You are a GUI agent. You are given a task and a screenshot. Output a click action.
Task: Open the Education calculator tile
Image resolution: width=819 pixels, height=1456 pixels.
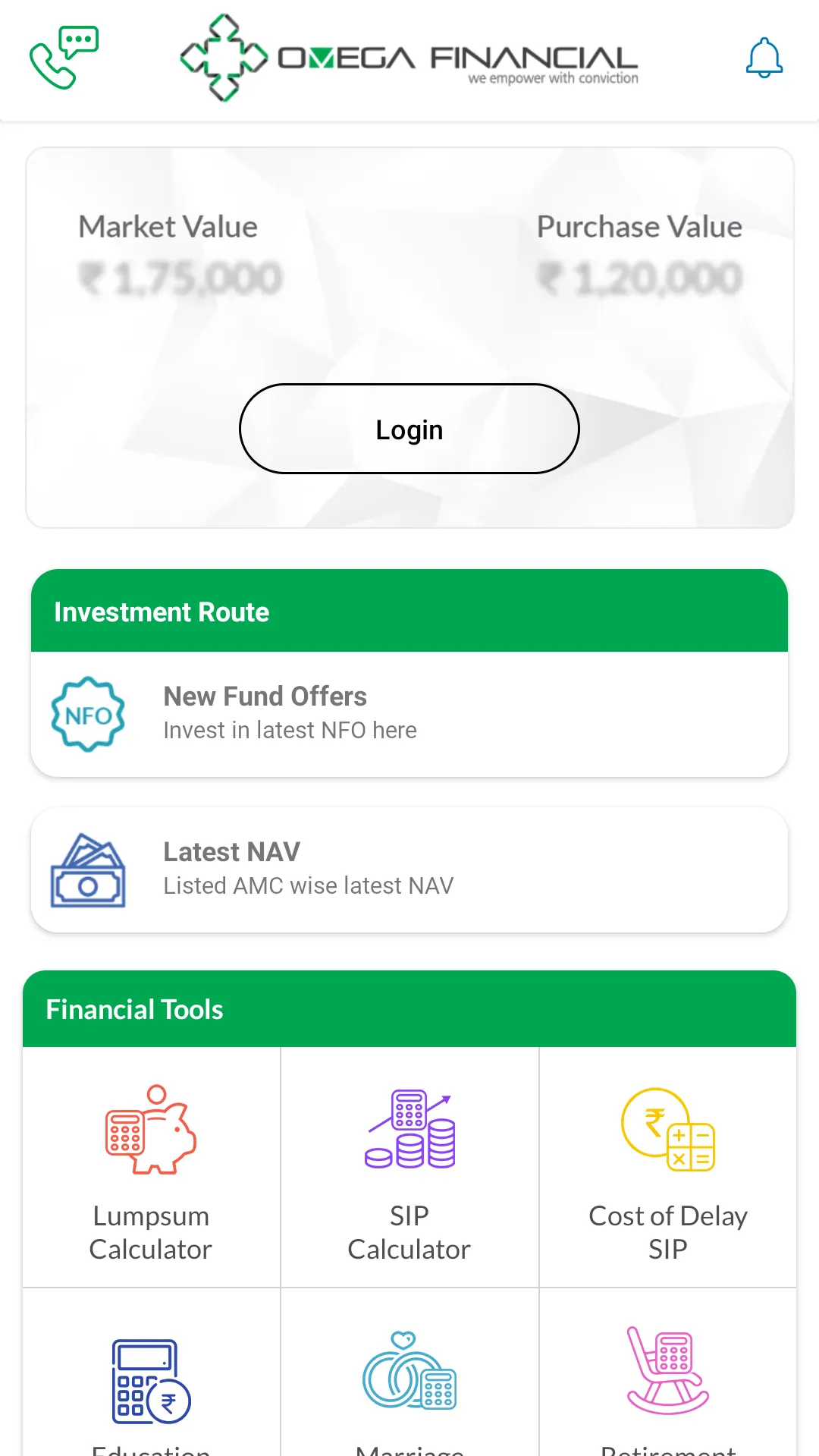point(151,1381)
